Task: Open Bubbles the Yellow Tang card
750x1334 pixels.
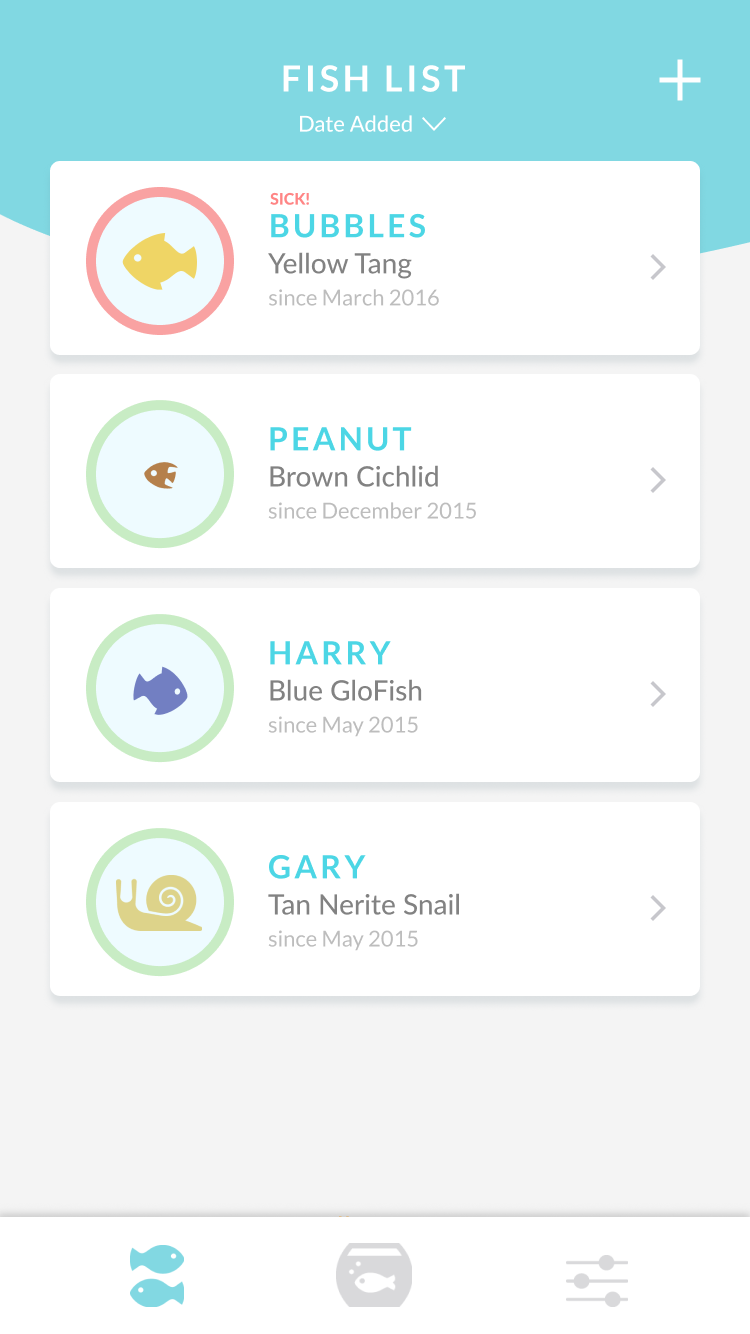Action: tap(375, 258)
